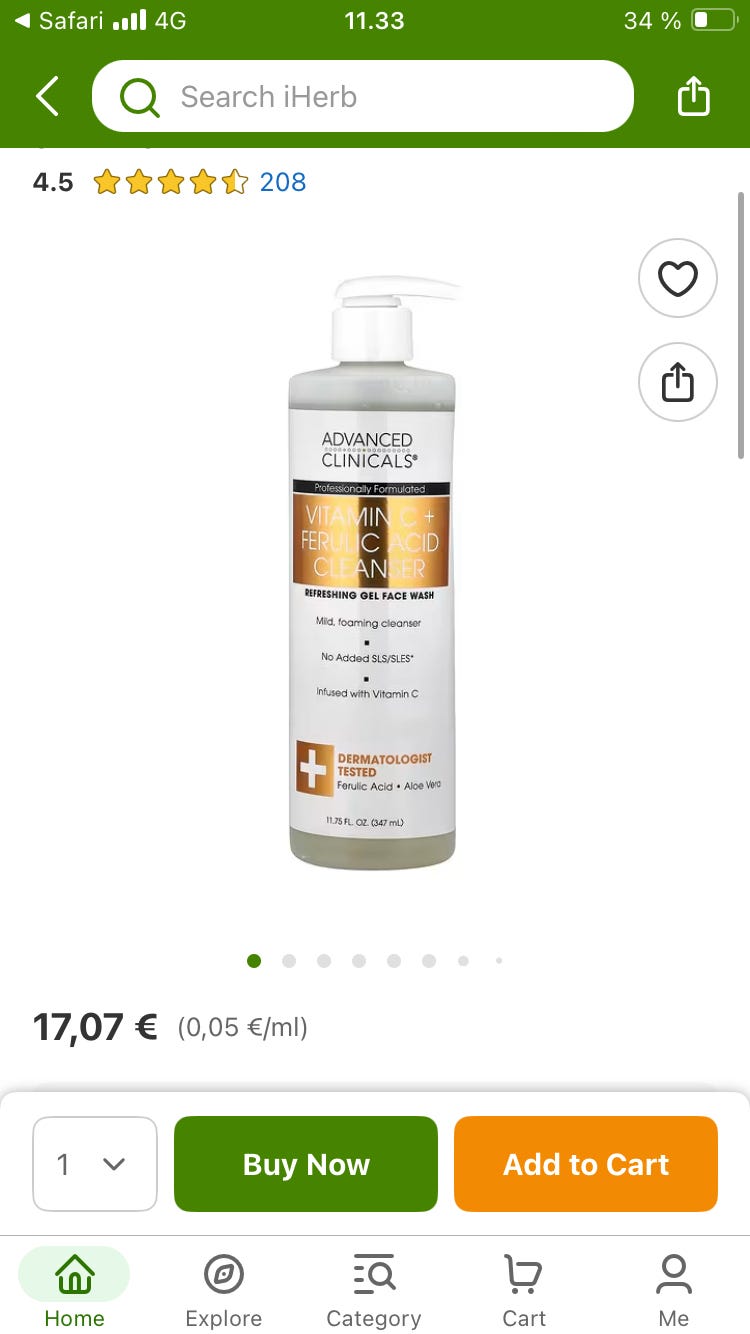Tap the Home icon in bottom navigation
750x1334 pixels.
(74, 1275)
